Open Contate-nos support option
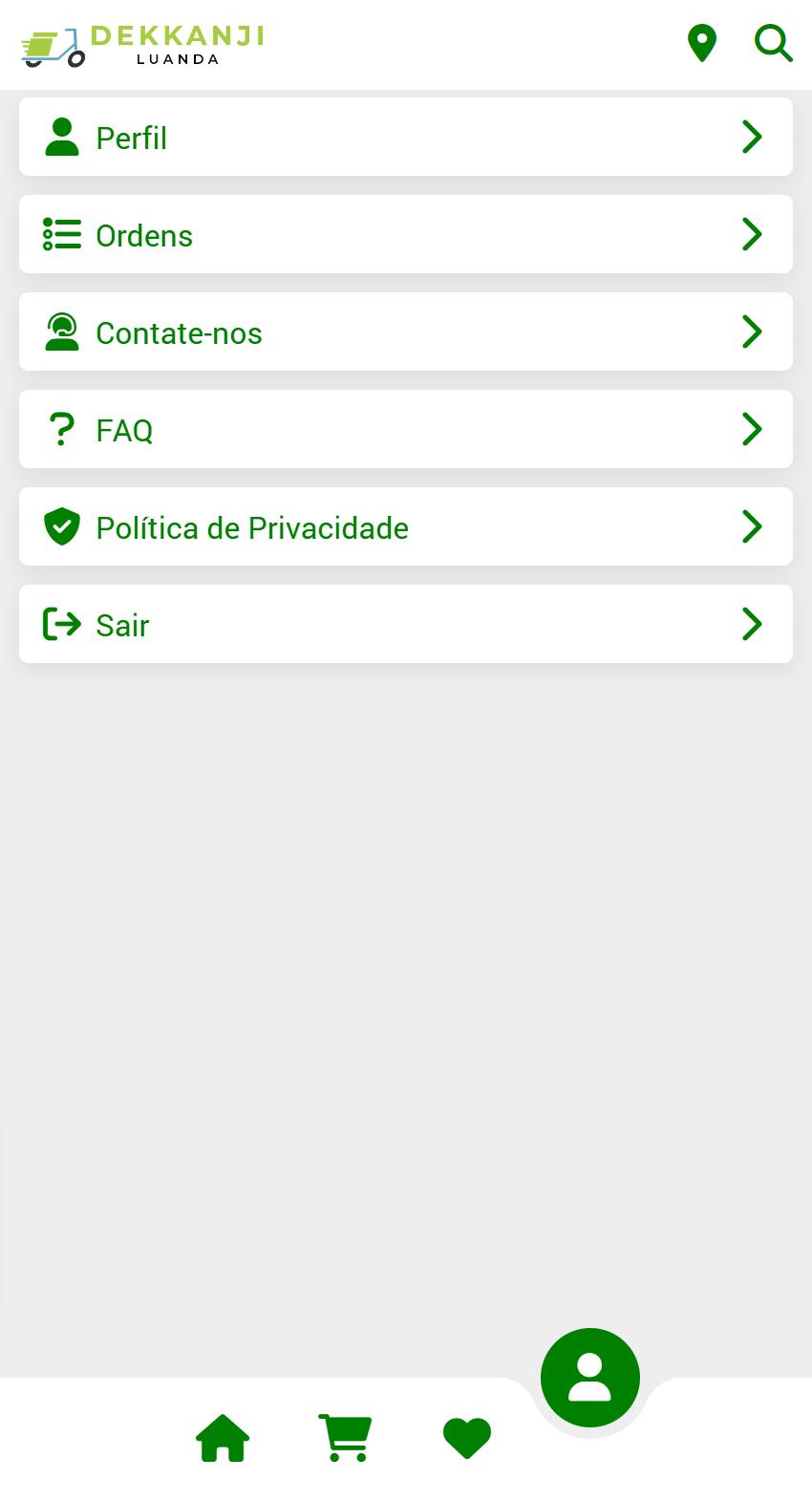 point(406,332)
